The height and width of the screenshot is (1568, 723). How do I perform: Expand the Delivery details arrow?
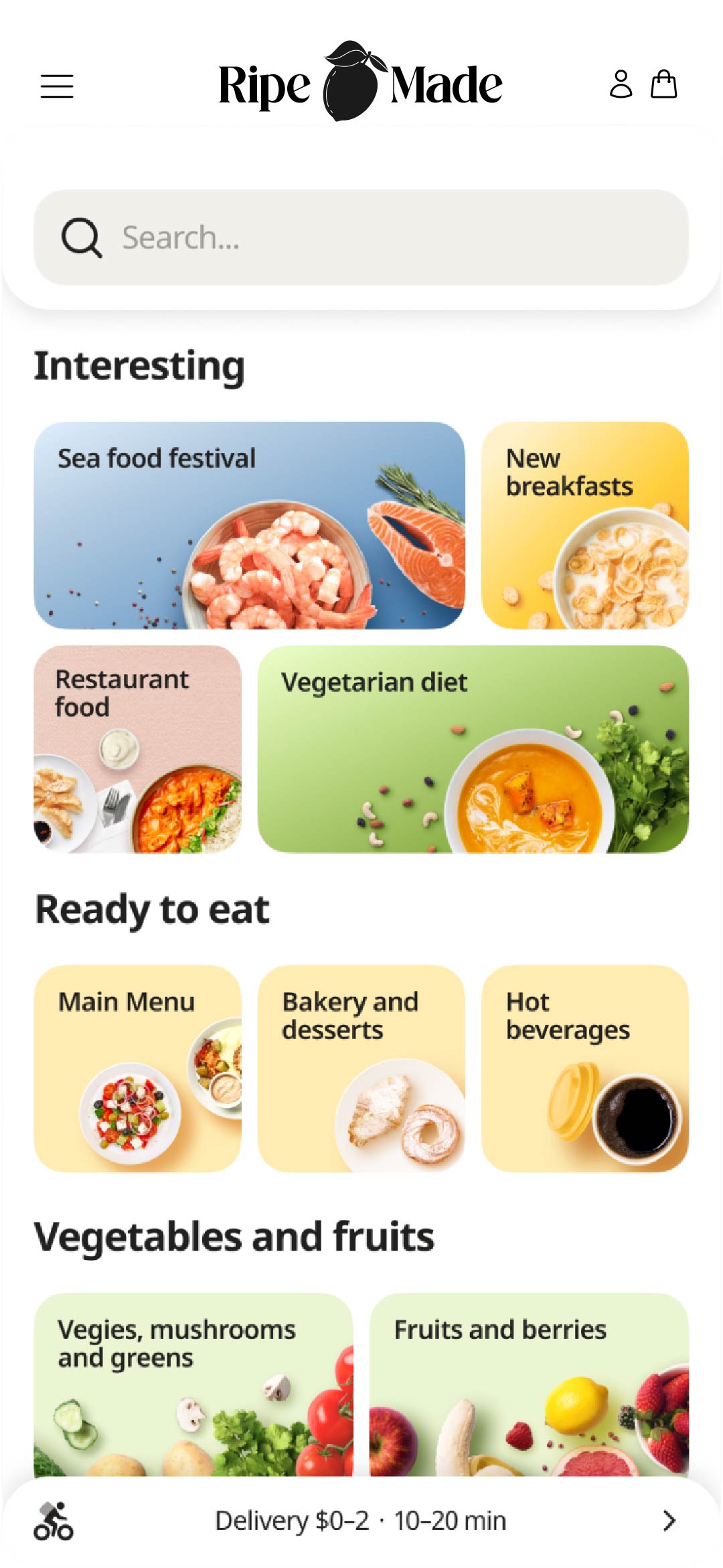coord(669,1521)
